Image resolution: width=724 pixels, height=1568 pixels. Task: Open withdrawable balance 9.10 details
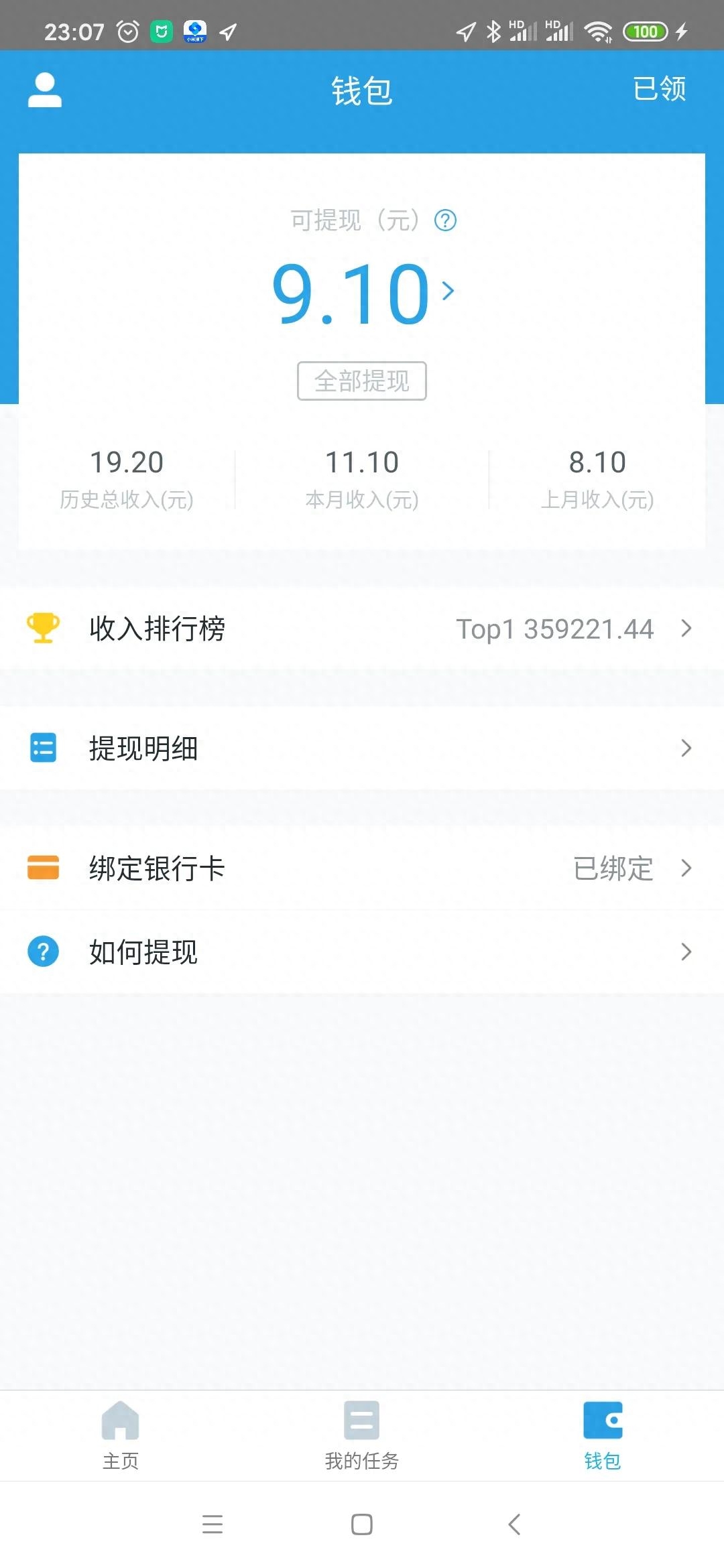[x=362, y=293]
